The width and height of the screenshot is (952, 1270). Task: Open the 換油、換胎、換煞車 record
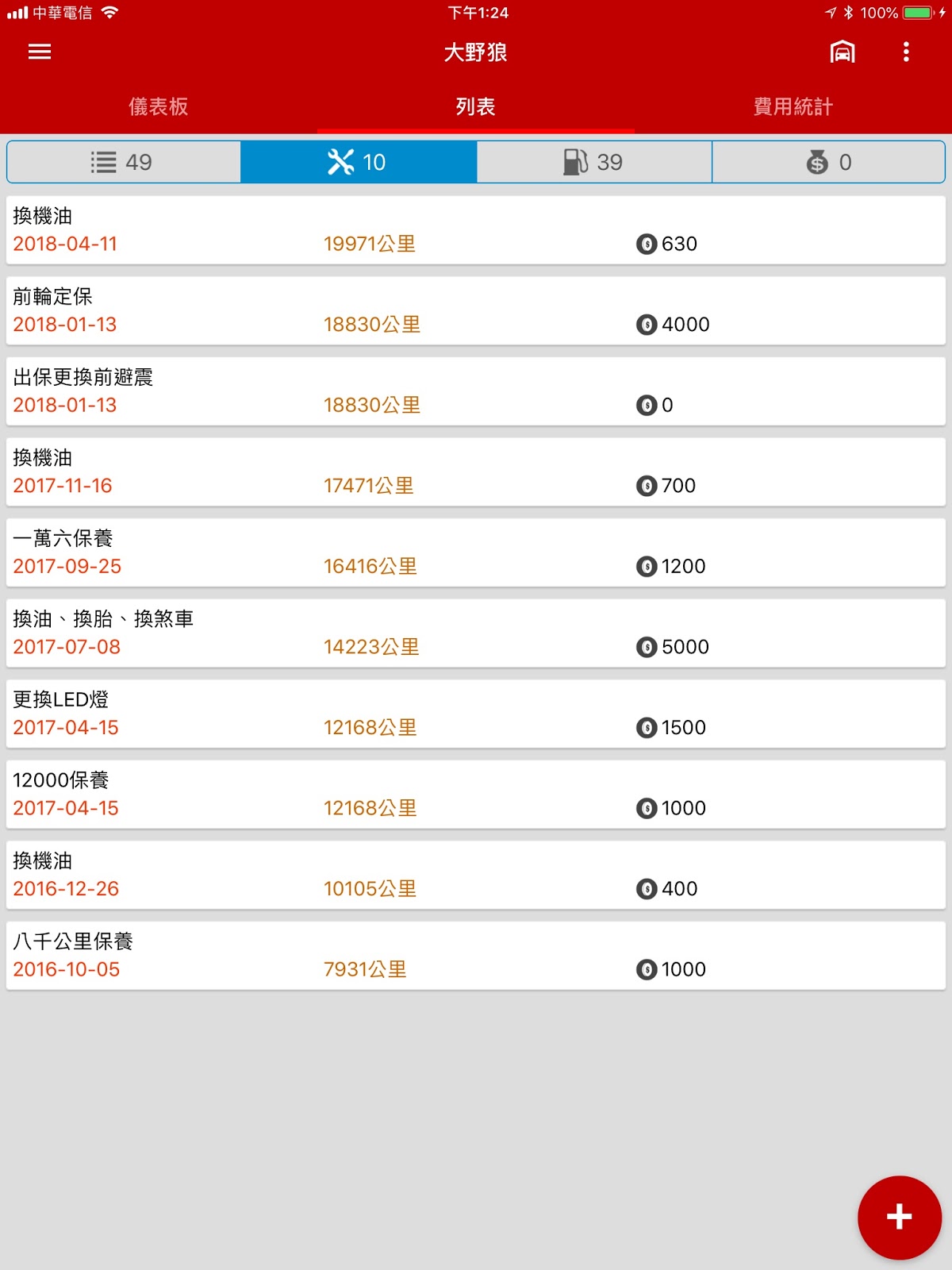point(476,633)
